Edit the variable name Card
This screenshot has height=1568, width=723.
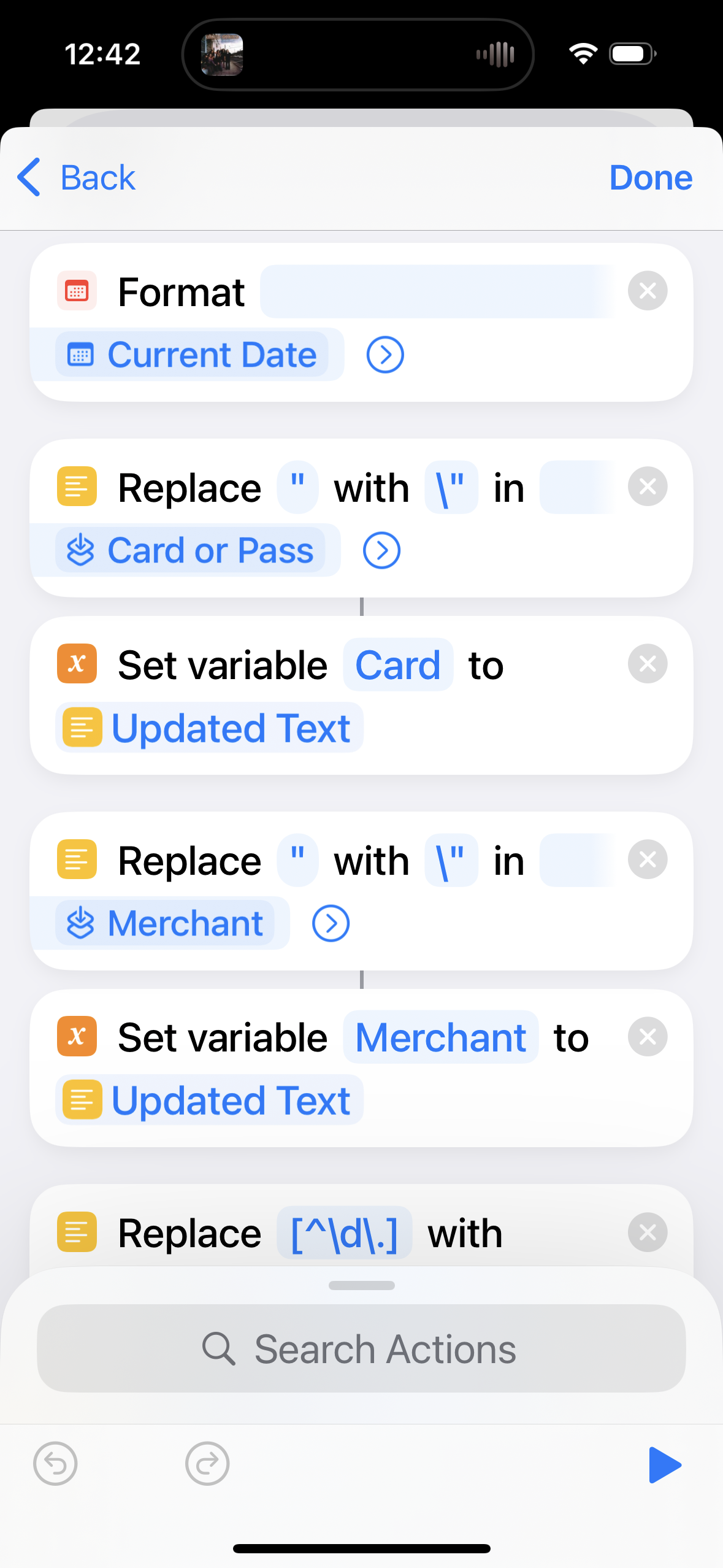[x=397, y=666]
